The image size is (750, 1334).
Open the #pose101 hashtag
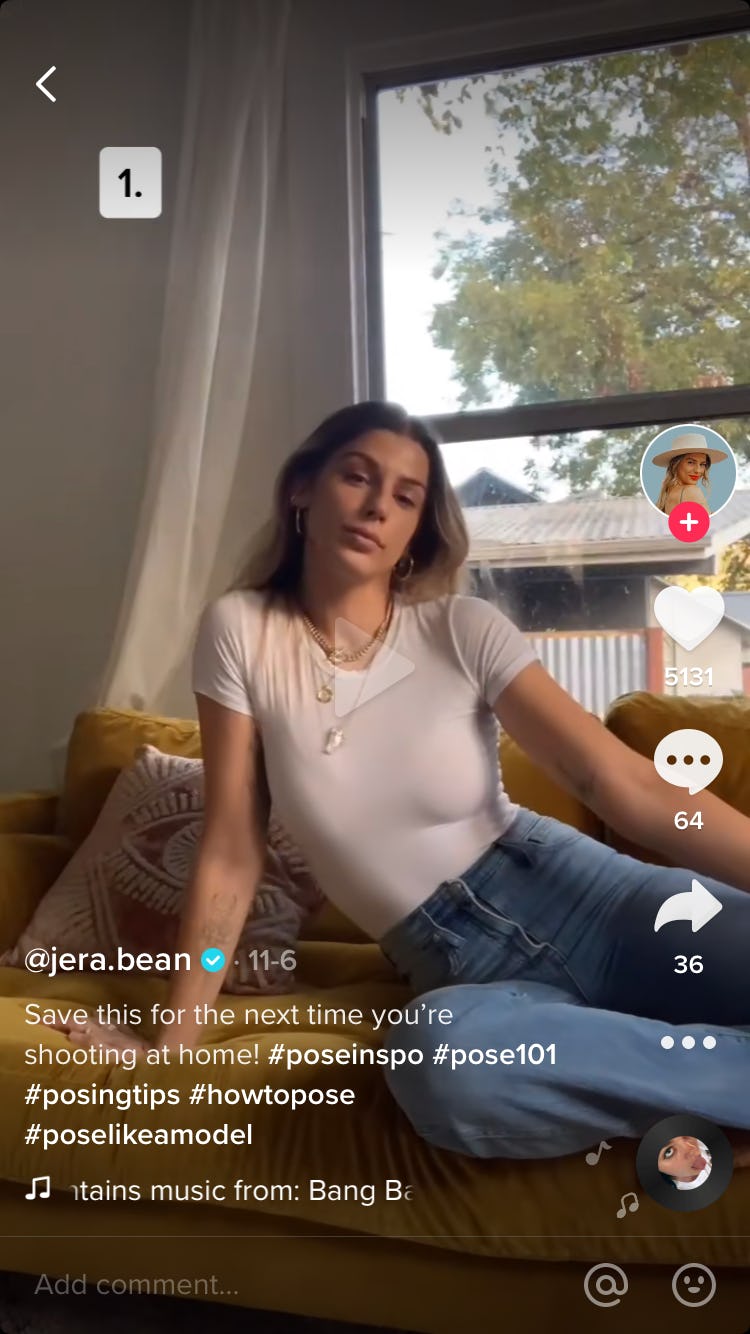click(495, 1054)
